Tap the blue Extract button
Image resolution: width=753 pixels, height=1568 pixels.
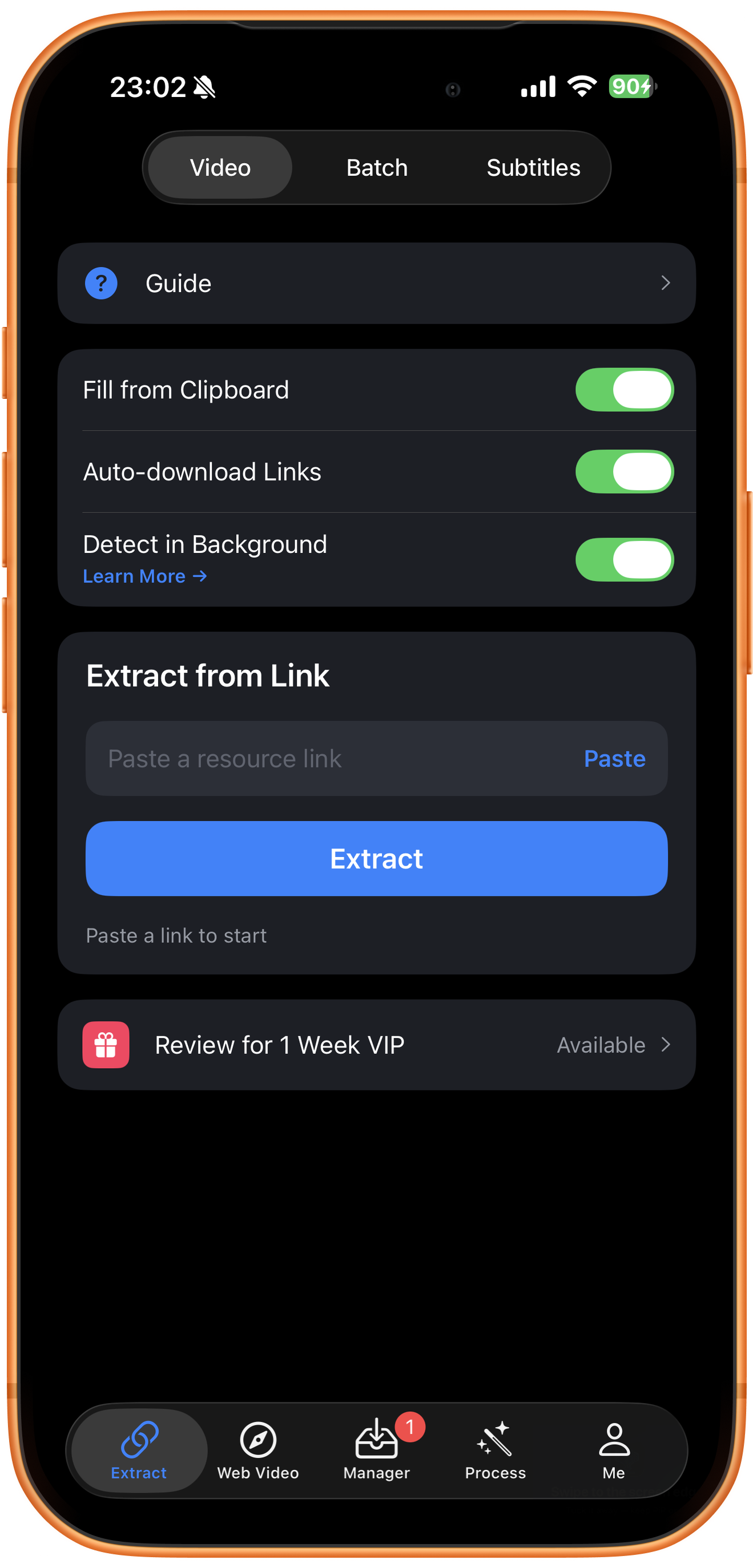click(x=377, y=858)
